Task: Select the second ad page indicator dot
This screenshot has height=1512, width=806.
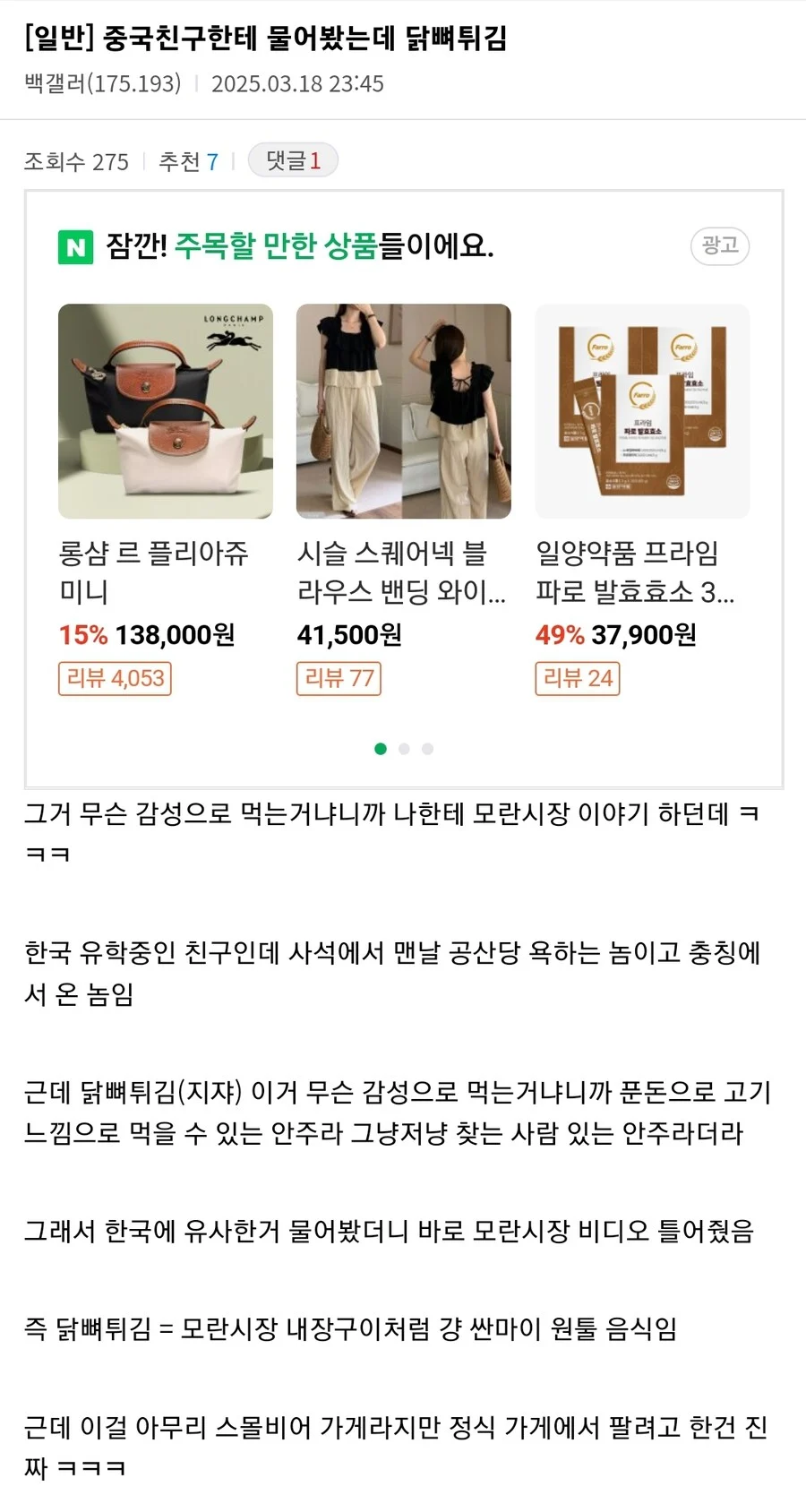Action: pyautogui.click(x=404, y=749)
